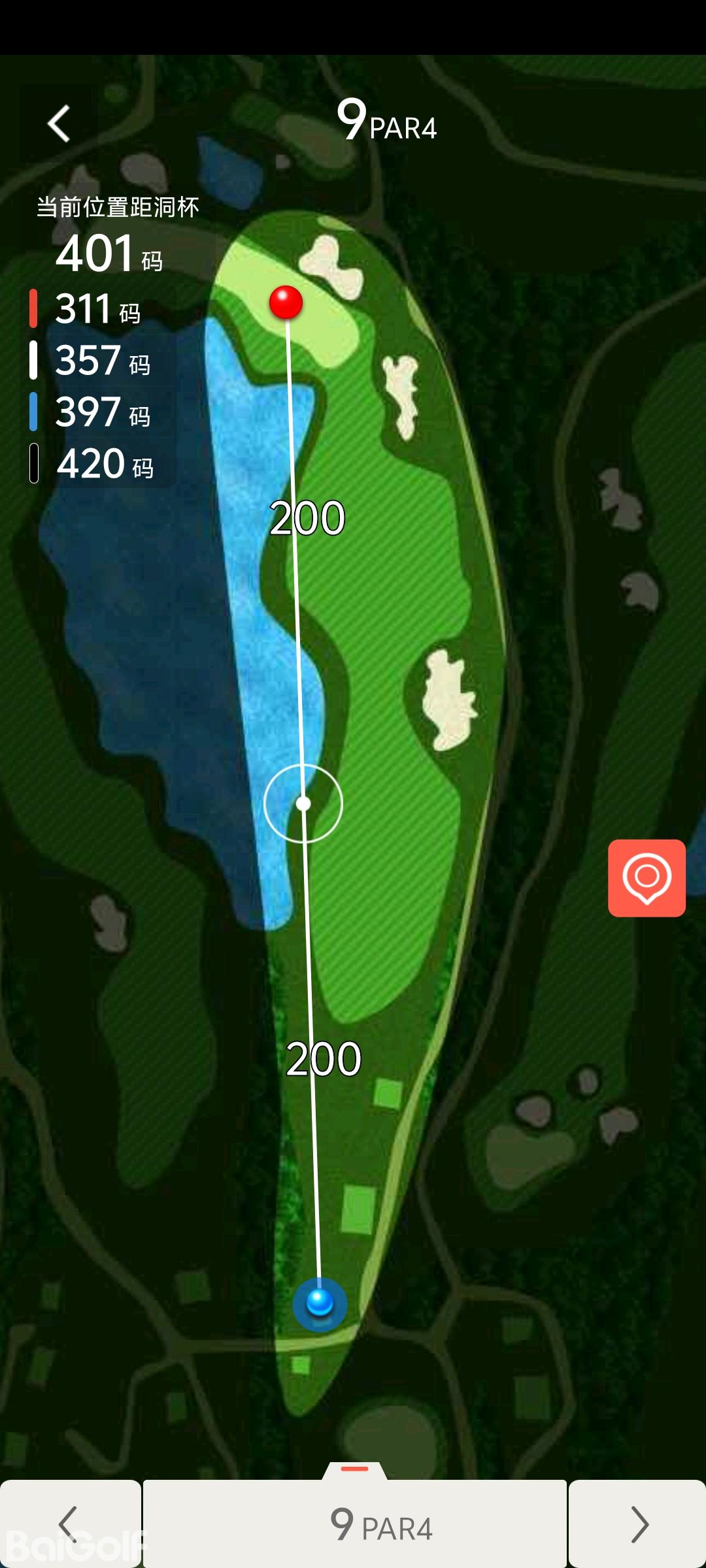Tap the white target circle on the map
This screenshot has height=1568, width=706.
[x=303, y=804]
